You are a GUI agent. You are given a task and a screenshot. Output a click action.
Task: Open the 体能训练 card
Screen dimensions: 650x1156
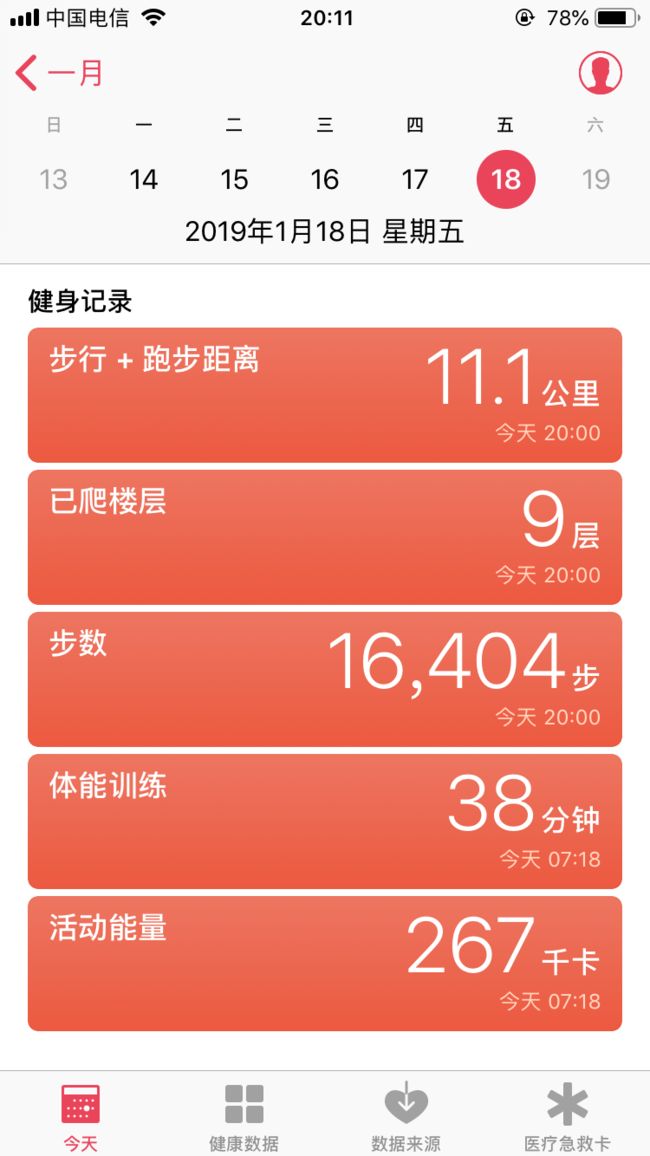coord(325,822)
